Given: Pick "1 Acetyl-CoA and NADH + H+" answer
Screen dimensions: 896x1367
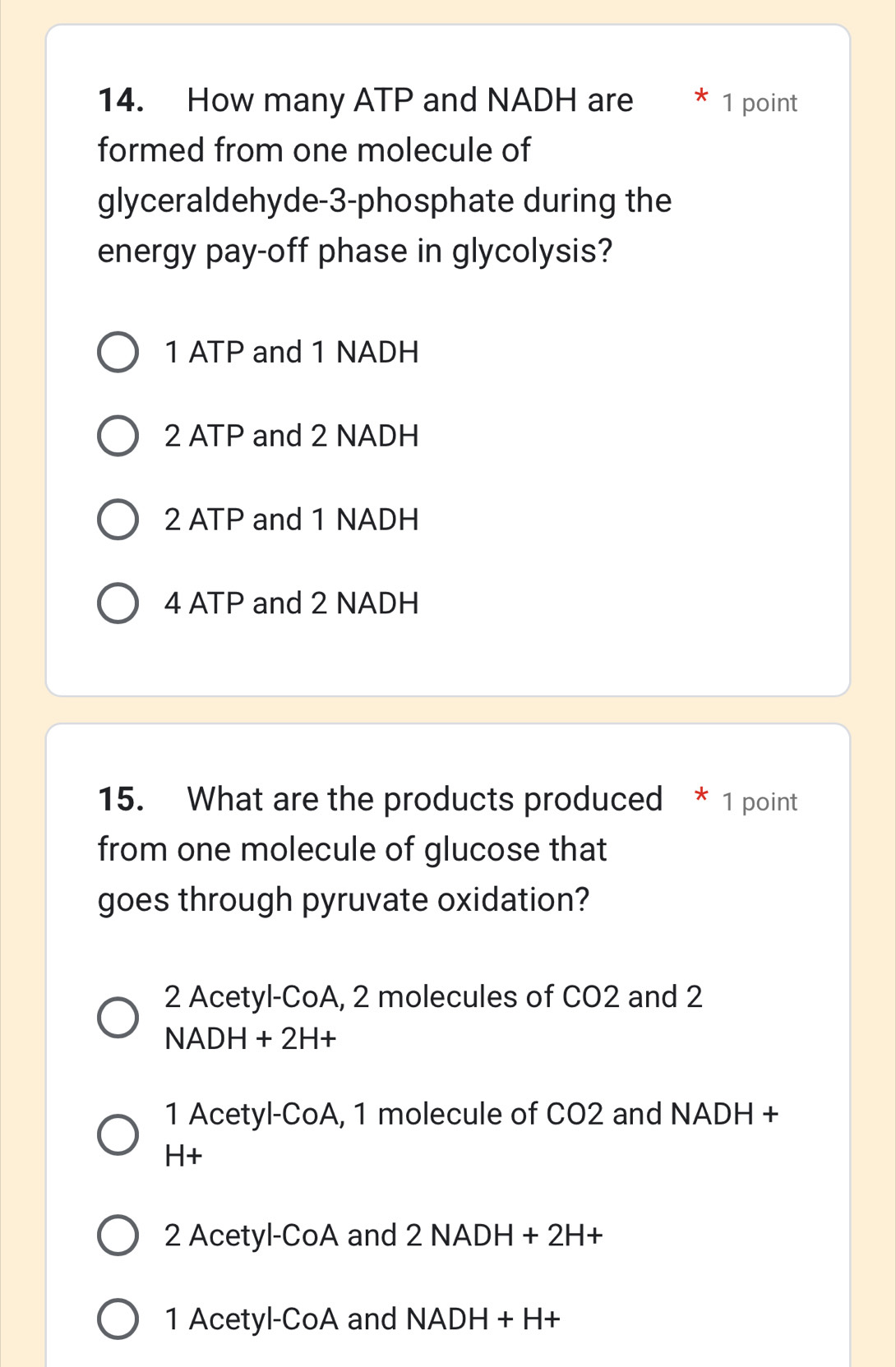Looking at the screenshot, I should [x=118, y=1318].
